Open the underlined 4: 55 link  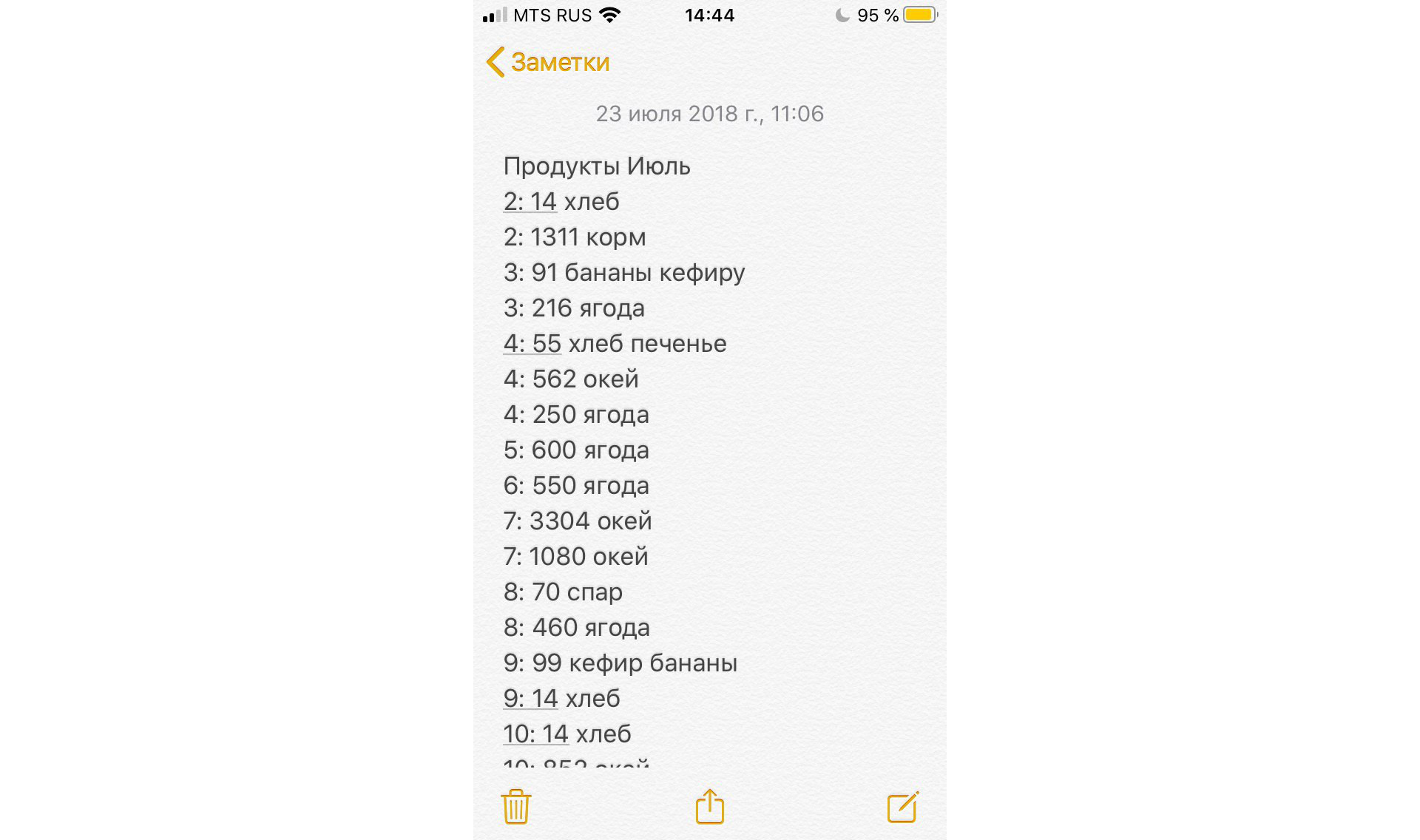point(532,343)
